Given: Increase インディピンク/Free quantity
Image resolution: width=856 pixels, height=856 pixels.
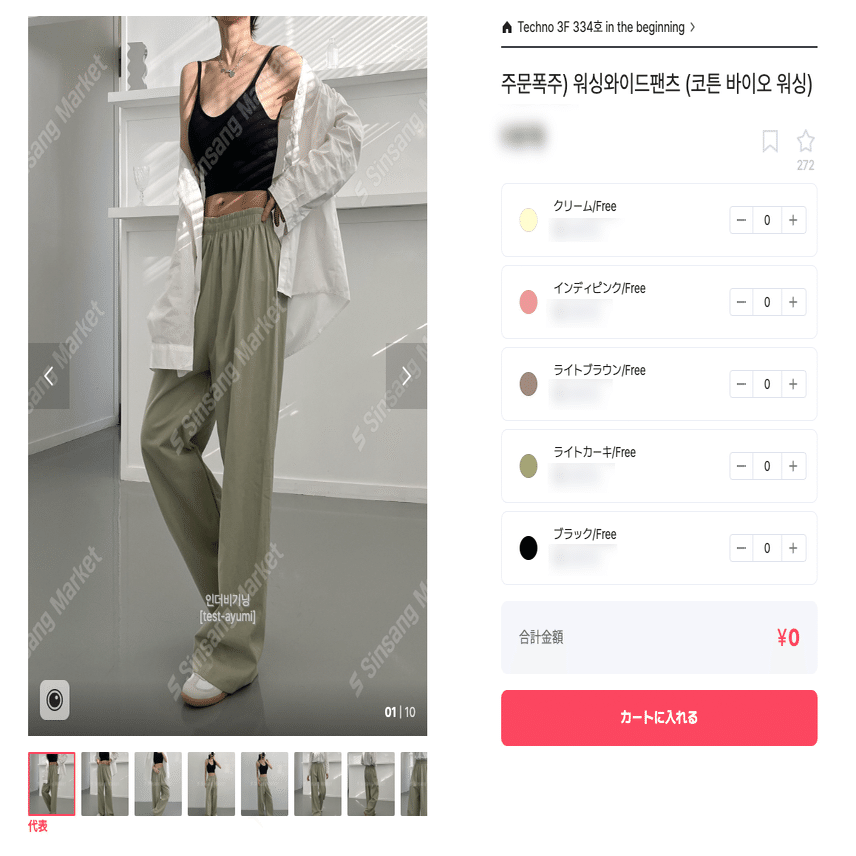Looking at the screenshot, I should pyautogui.click(x=793, y=302).
